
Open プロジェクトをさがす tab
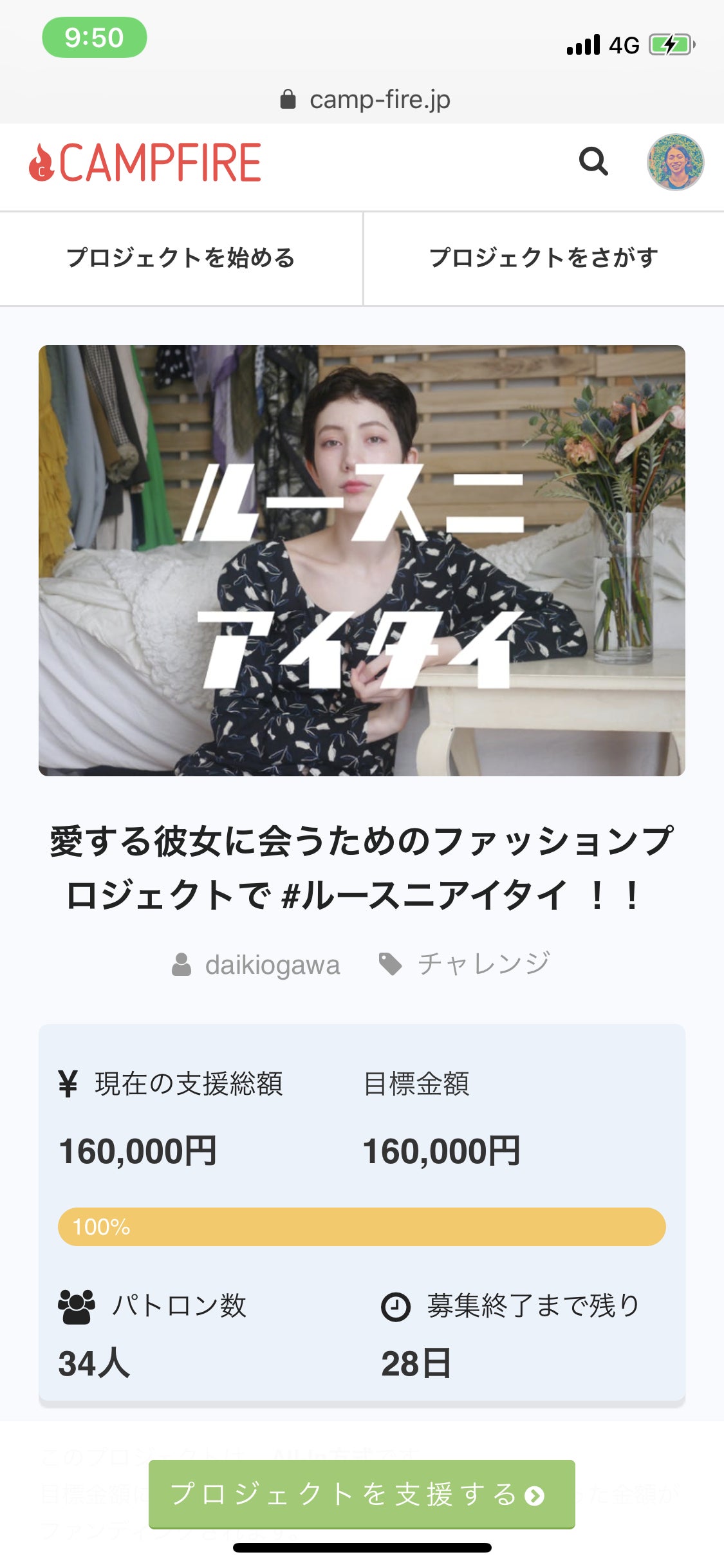[543, 258]
